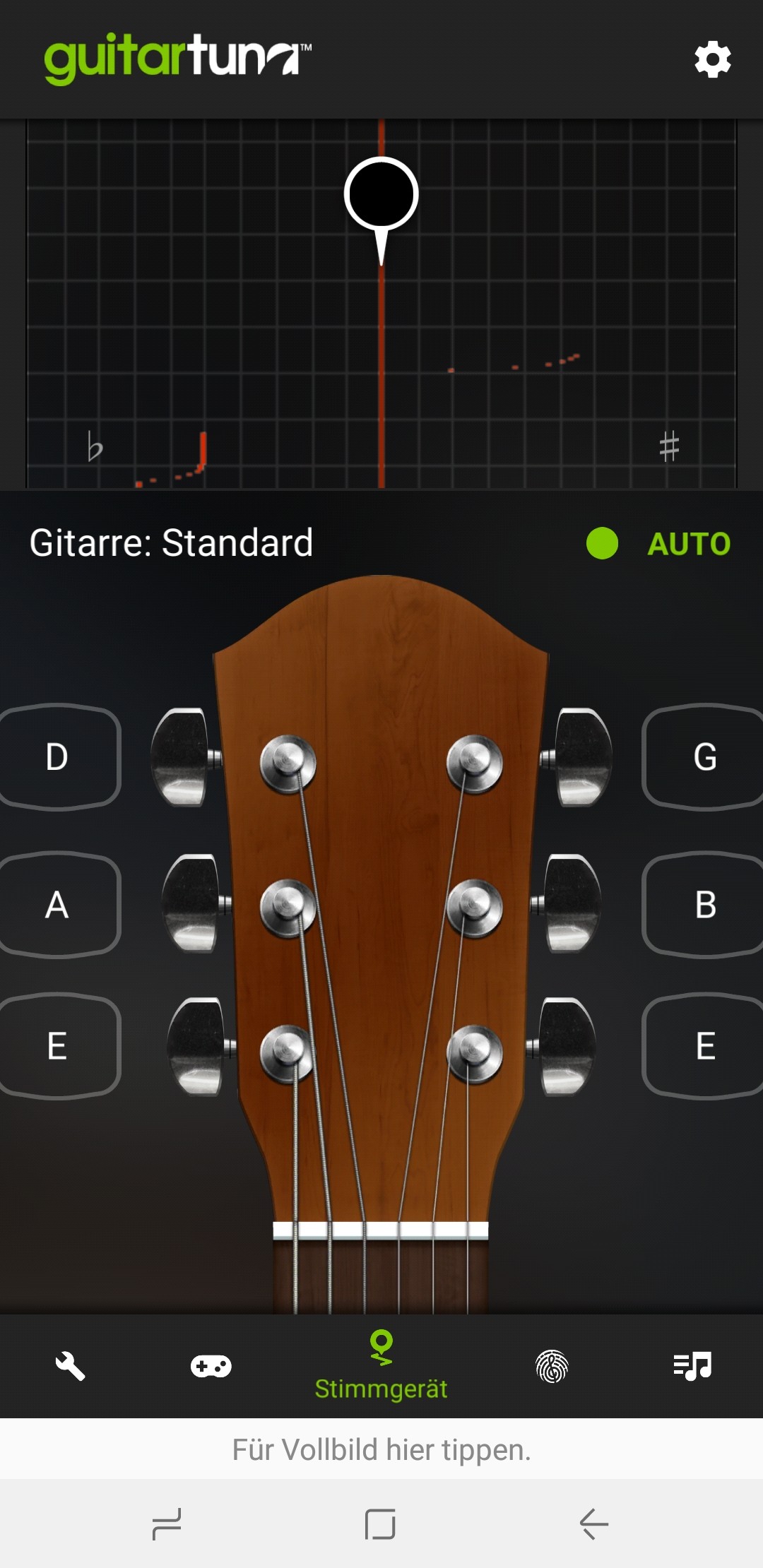Go back with the system back arrow
This screenshot has height=1568, width=763.
click(593, 1524)
